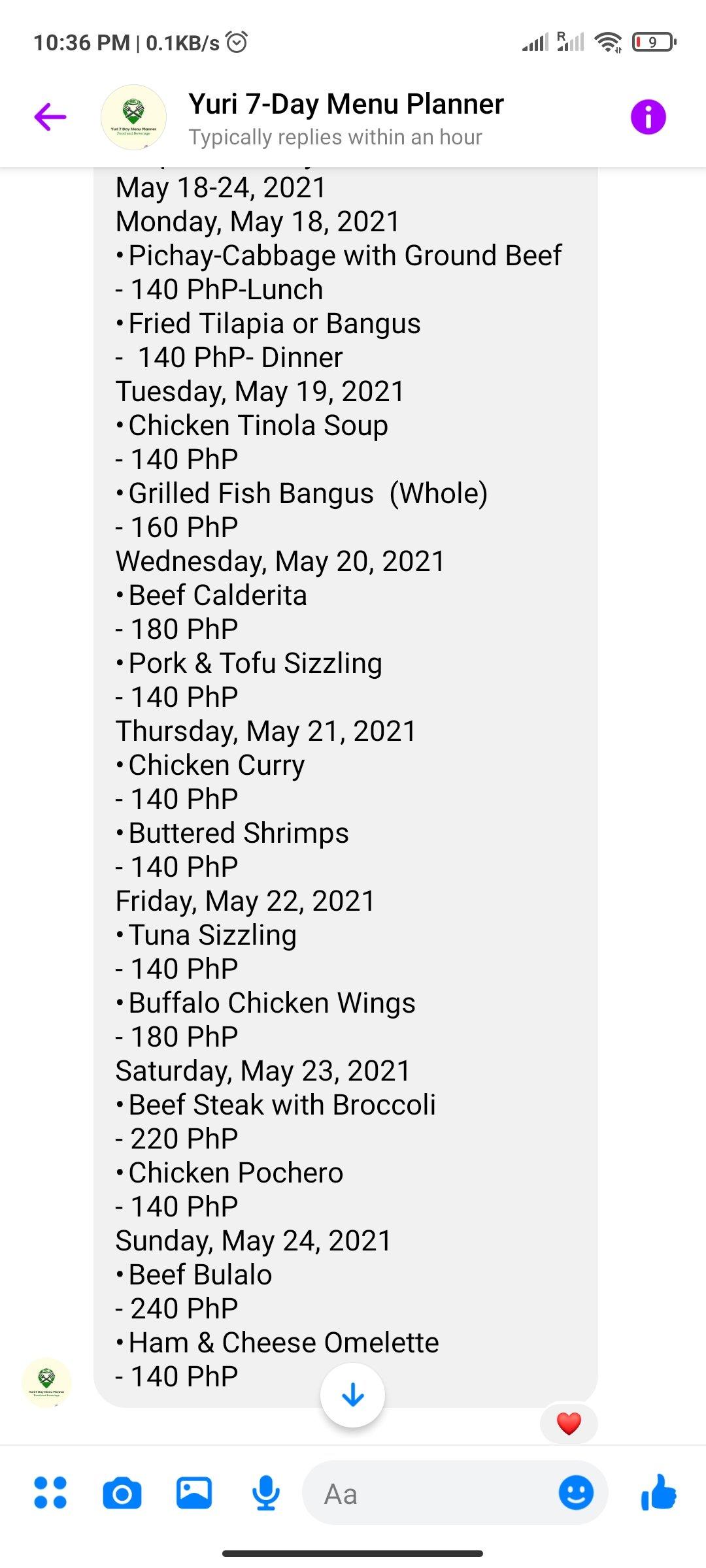Open more actions grid menu
The image size is (706, 1568).
50,1493
